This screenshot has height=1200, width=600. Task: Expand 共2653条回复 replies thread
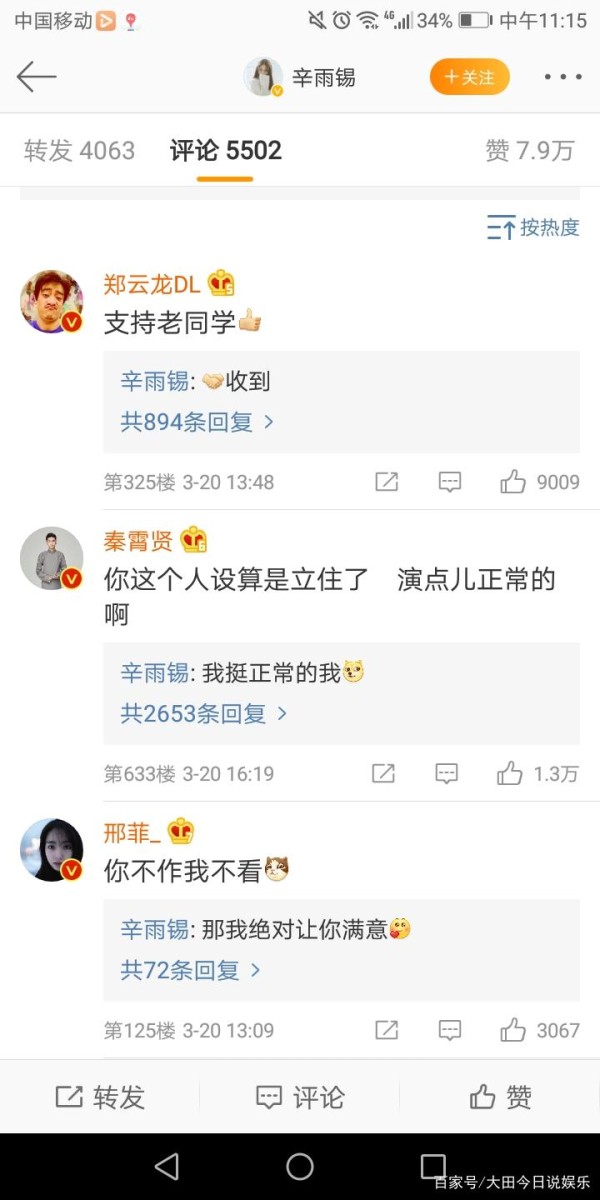click(204, 713)
